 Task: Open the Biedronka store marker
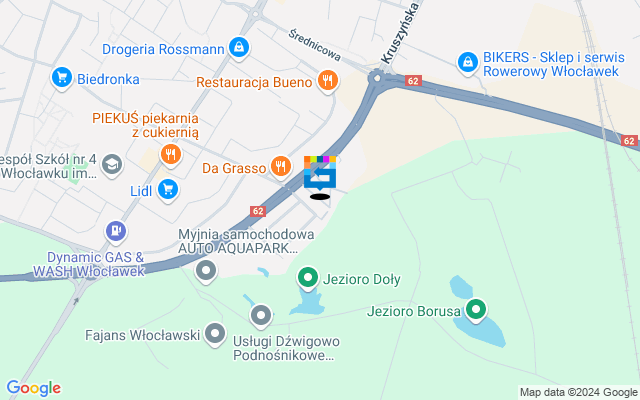(62, 77)
